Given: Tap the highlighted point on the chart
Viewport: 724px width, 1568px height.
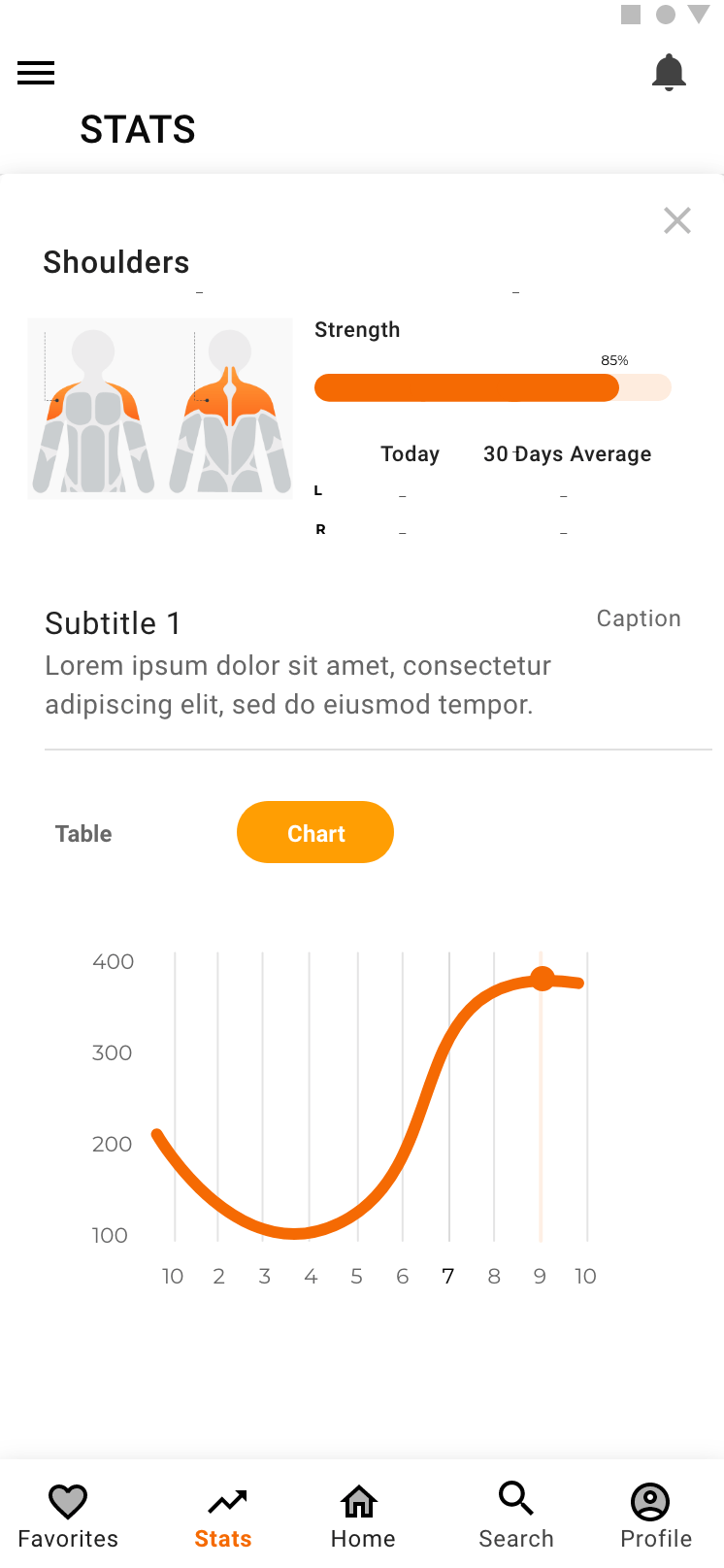Looking at the screenshot, I should 543,979.
